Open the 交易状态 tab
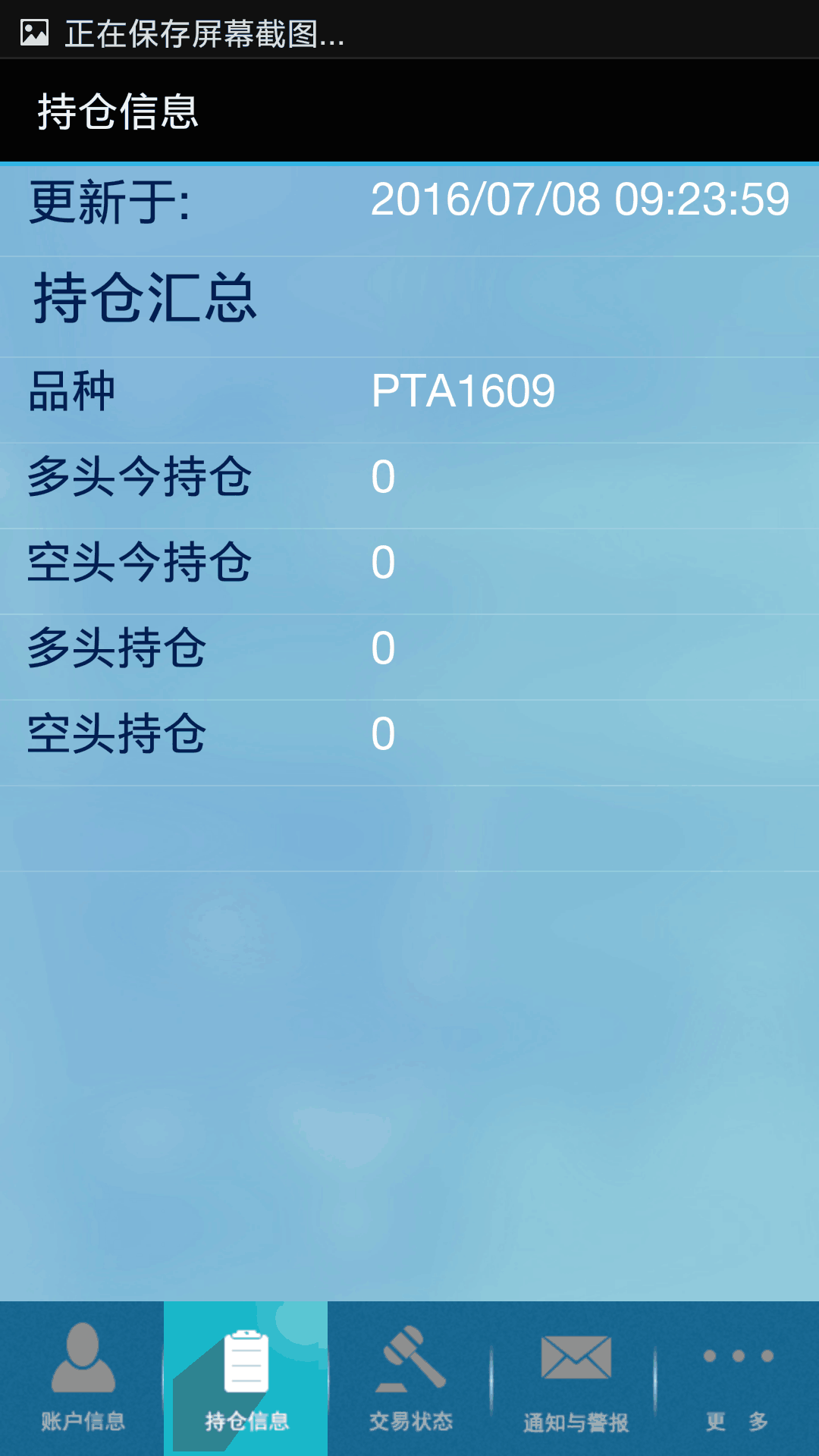The image size is (819, 1456). [x=409, y=1379]
